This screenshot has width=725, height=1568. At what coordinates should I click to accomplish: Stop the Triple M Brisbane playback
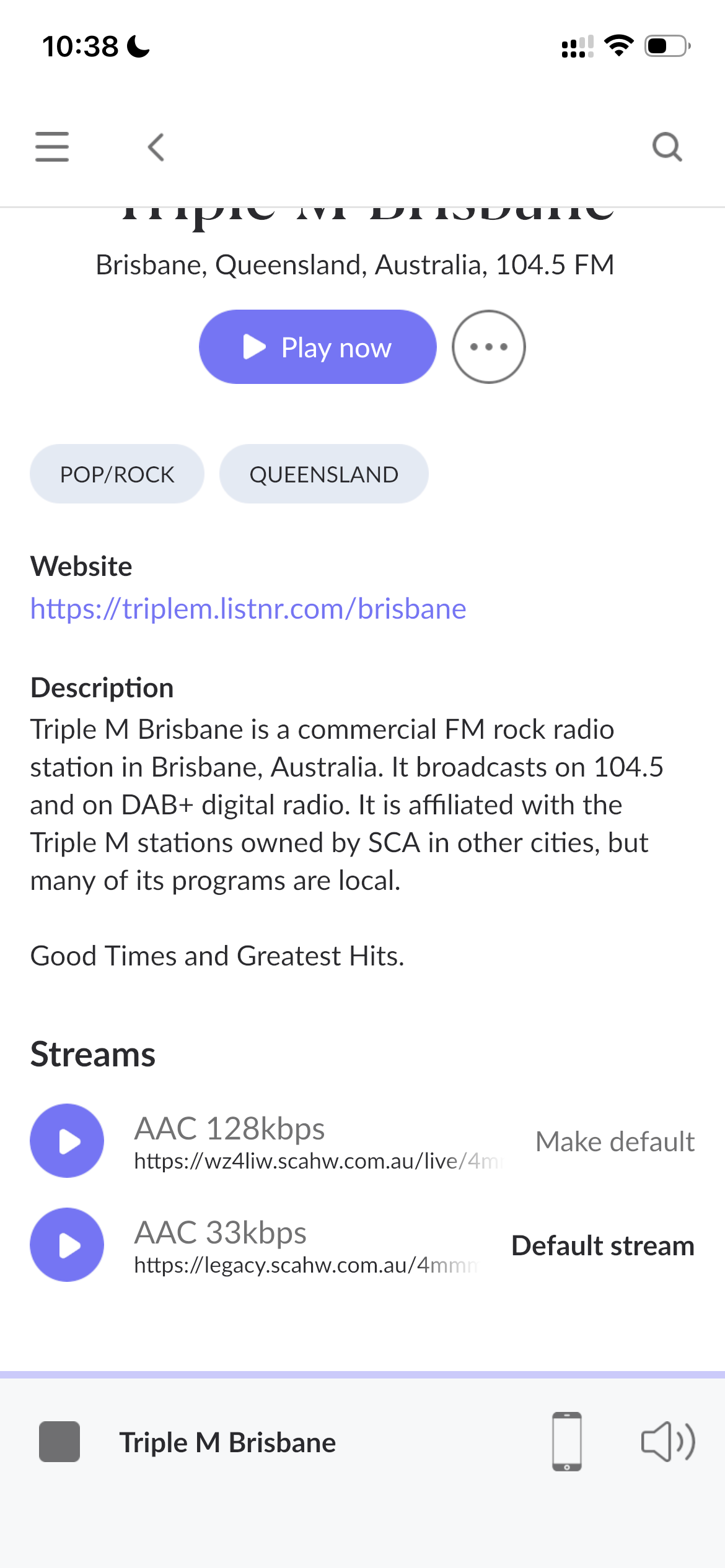[x=59, y=1442]
